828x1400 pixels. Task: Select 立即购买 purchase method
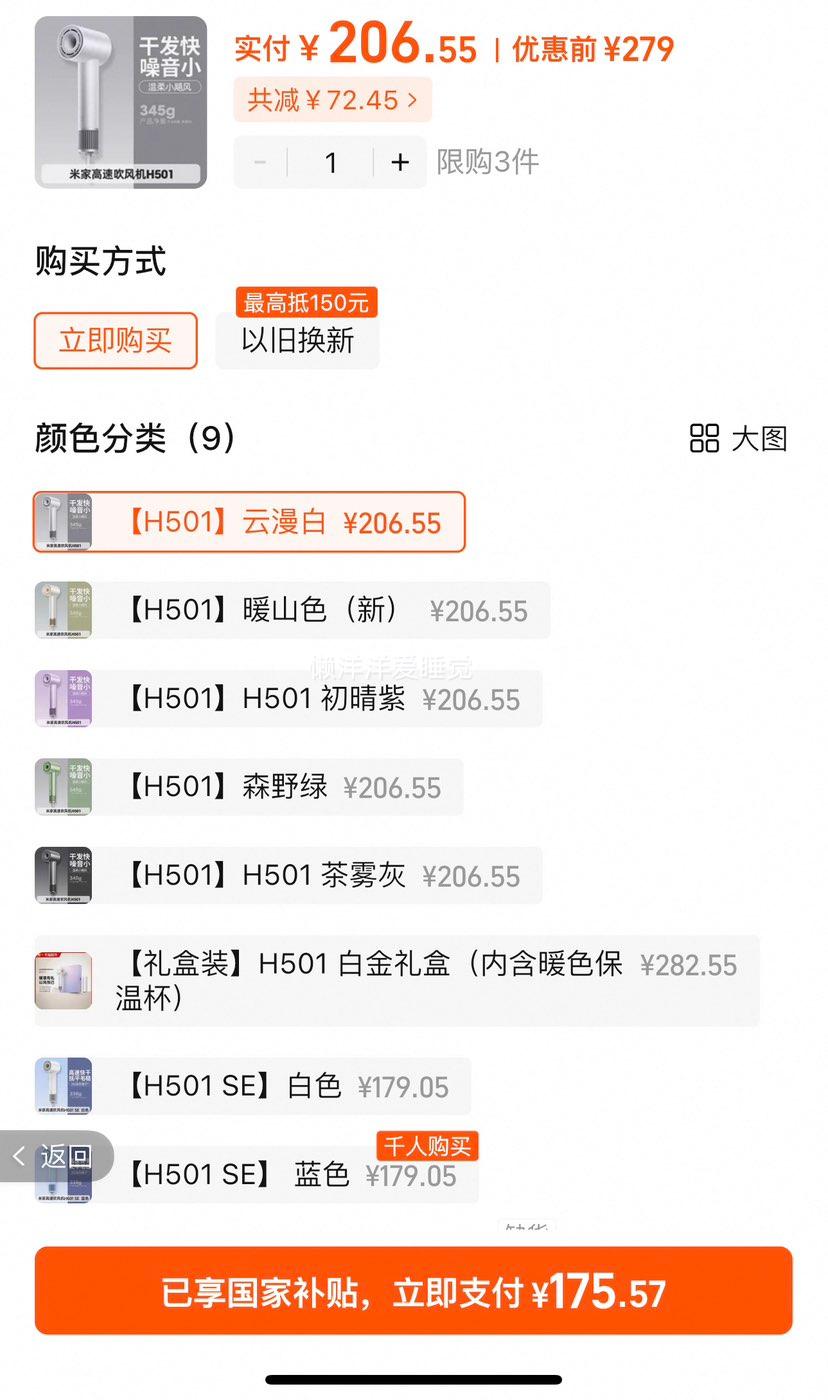point(116,341)
